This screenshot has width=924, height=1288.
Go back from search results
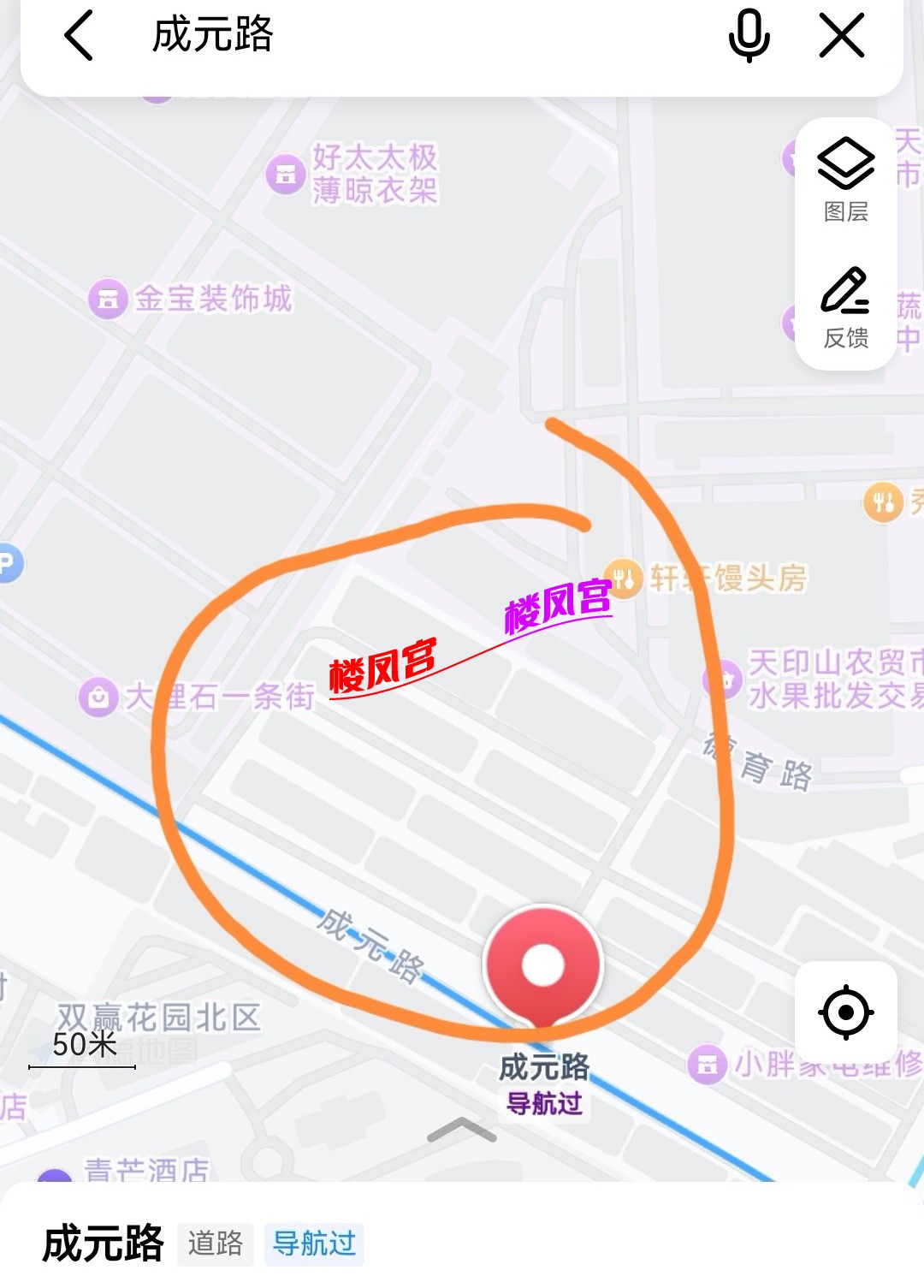click(x=79, y=36)
